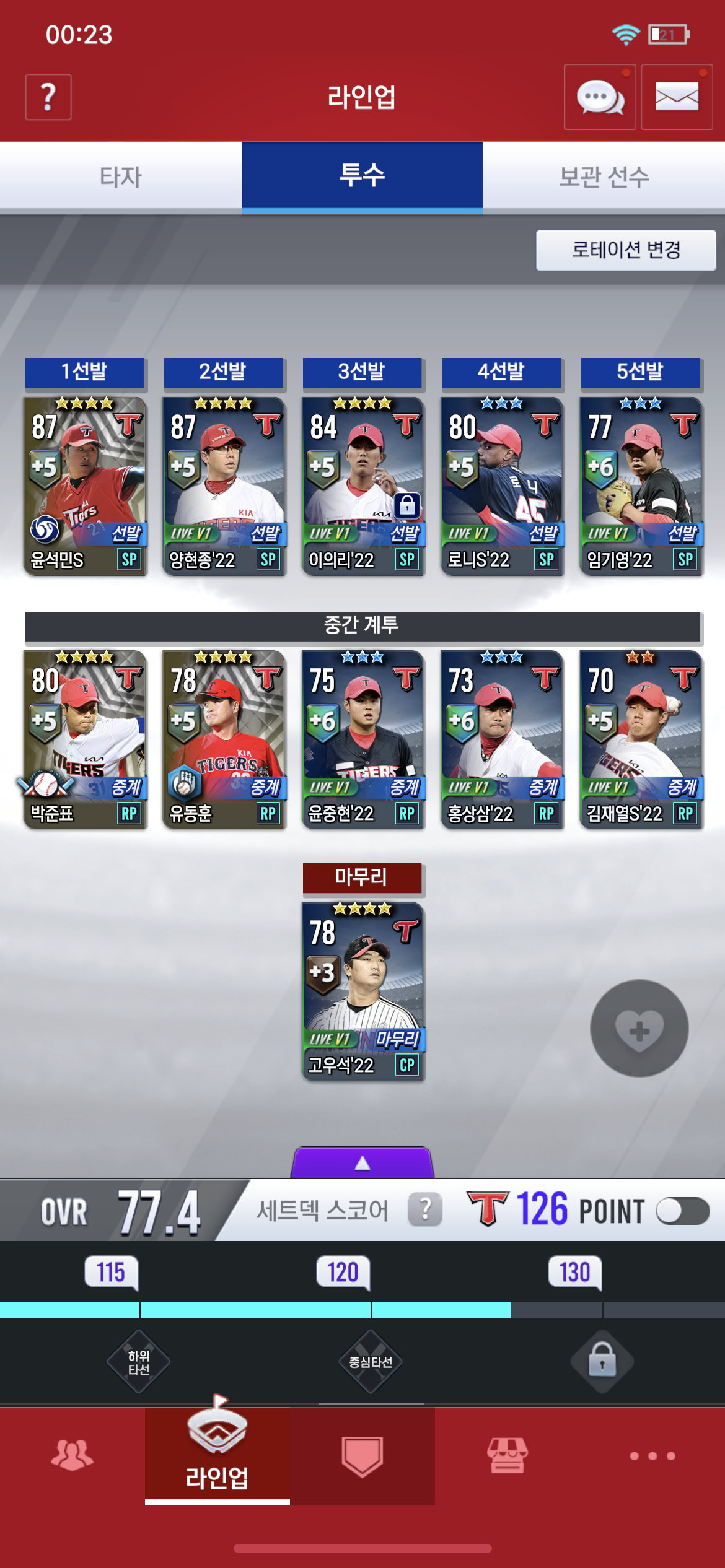Select the 양현종'22 starter card
The image size is (725, 1568).
coord(224,486)
